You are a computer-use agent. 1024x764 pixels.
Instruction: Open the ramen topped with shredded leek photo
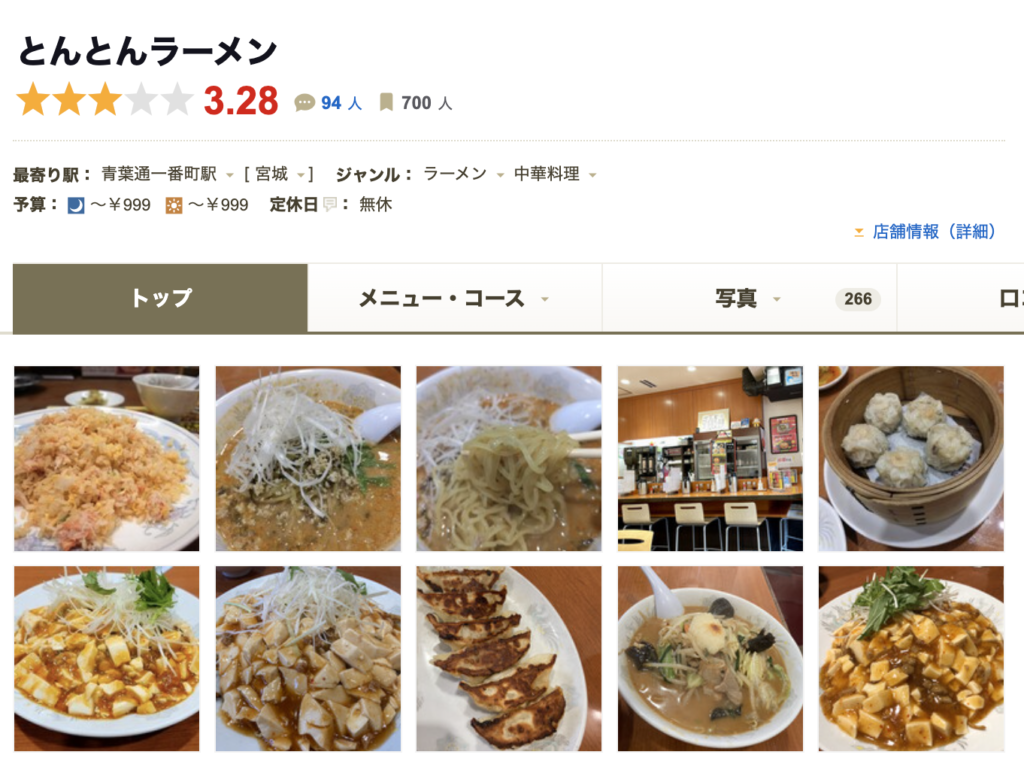pos(307,458)
